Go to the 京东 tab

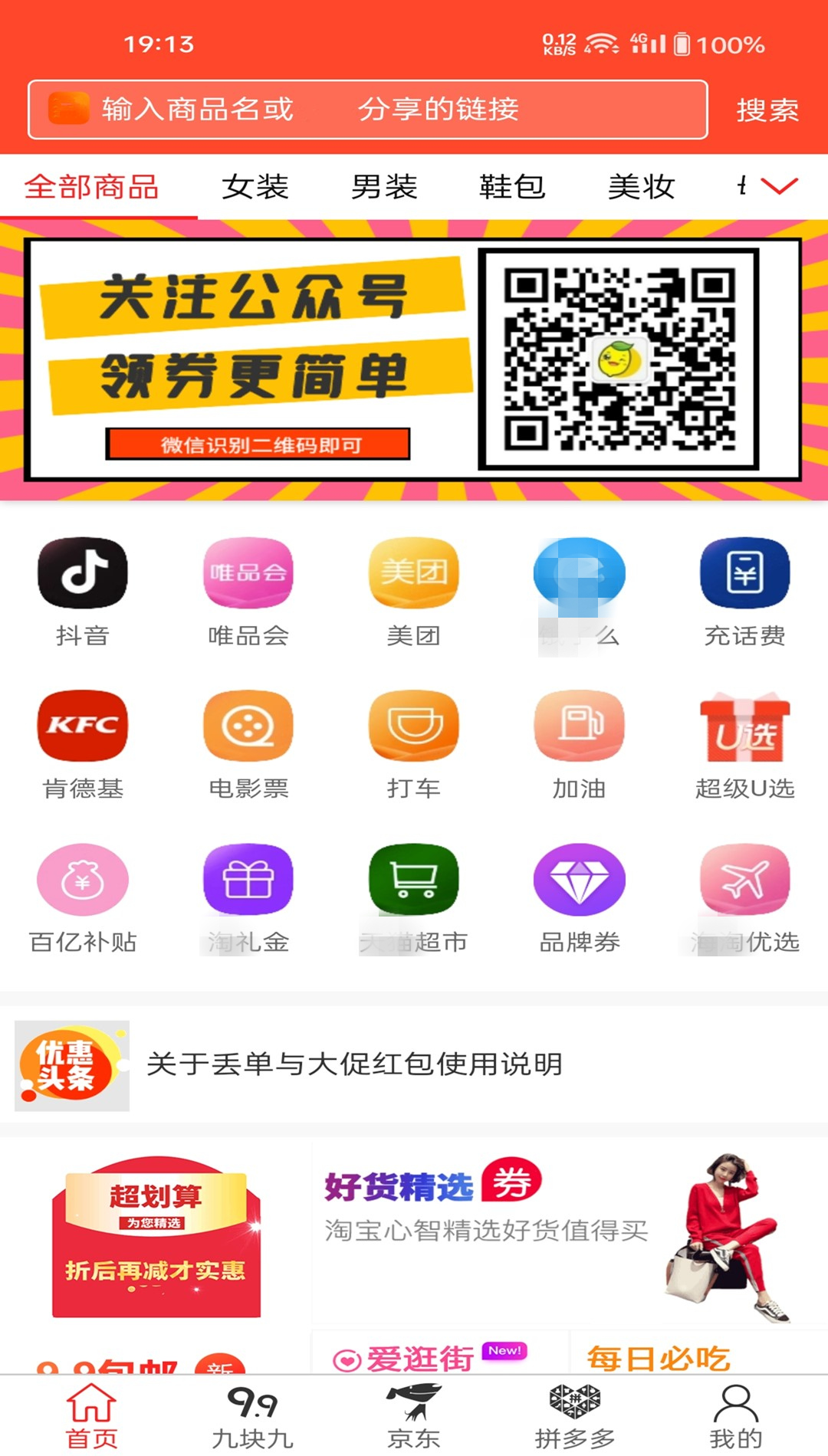coord(414,1416)
